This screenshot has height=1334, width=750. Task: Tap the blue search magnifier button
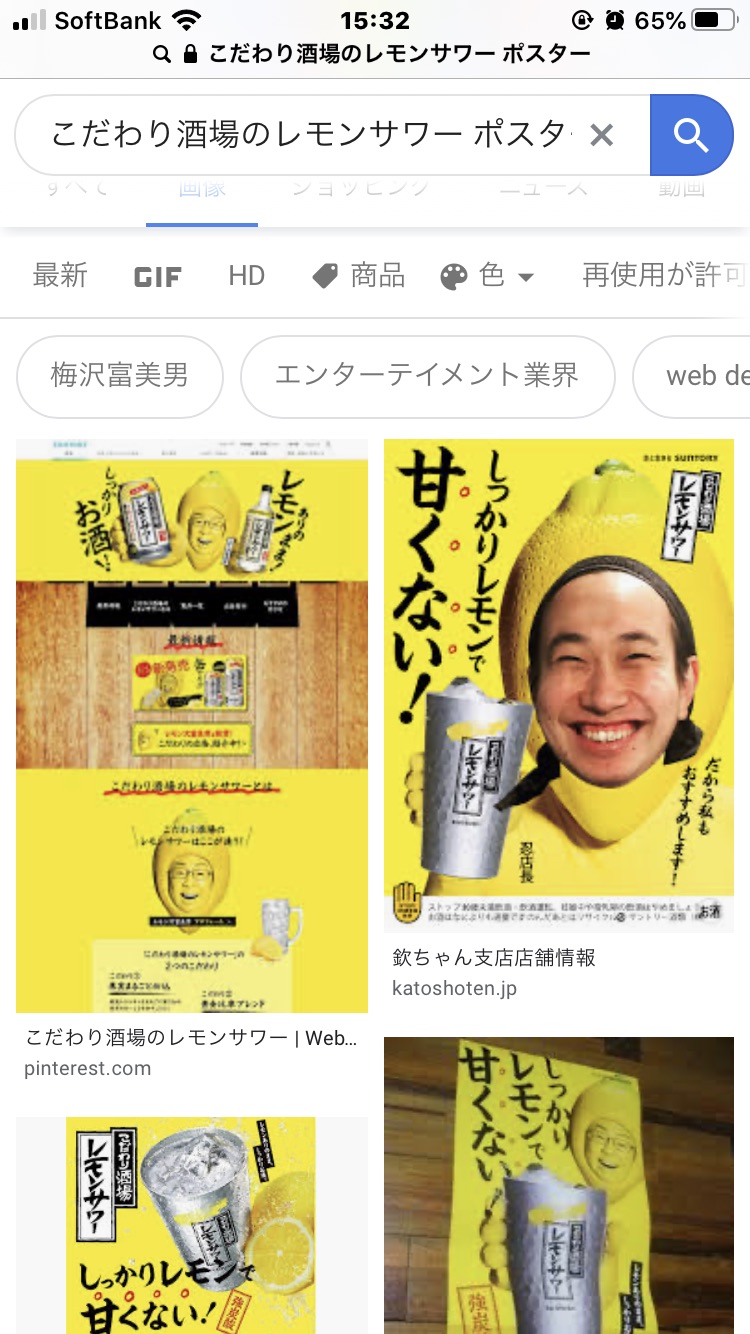691,135
